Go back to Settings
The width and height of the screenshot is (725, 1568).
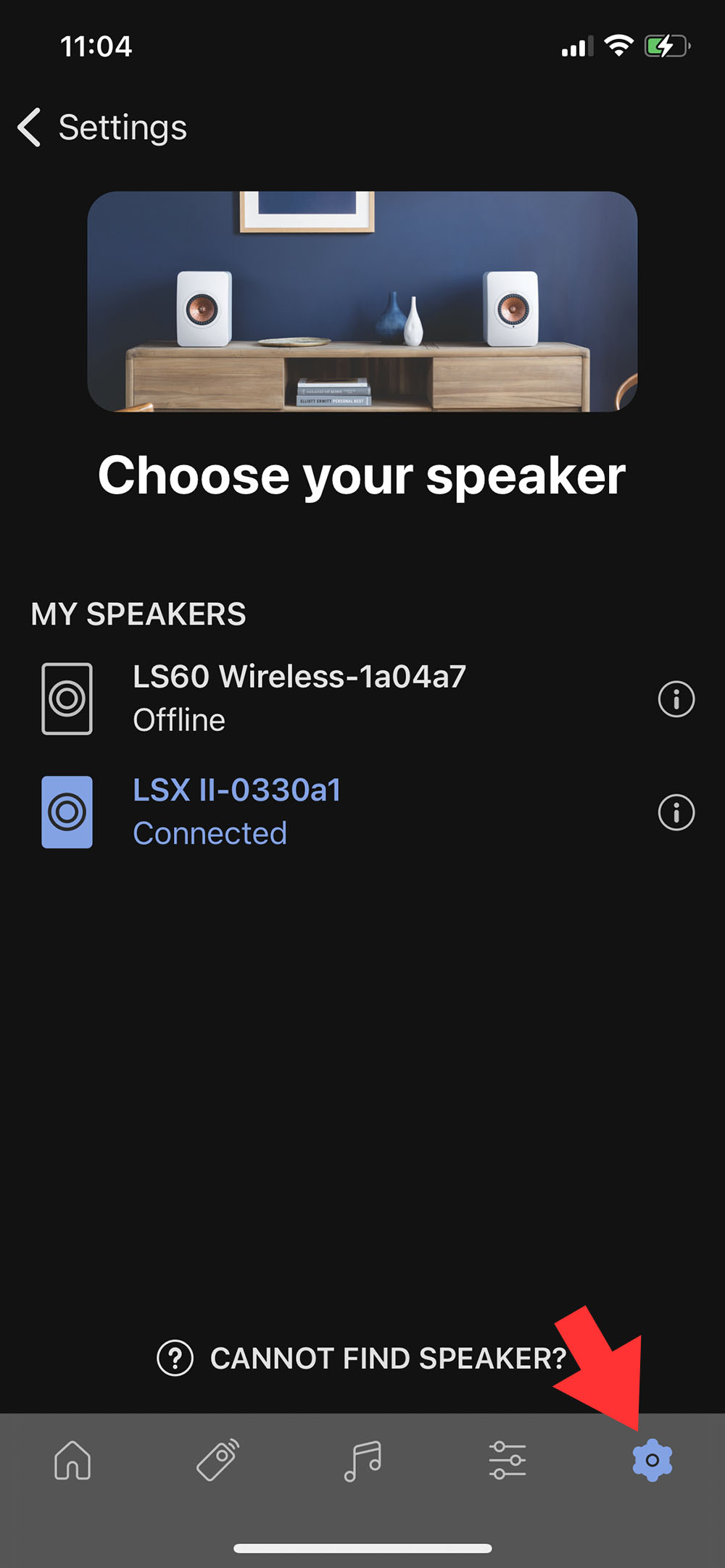[101, 128]
